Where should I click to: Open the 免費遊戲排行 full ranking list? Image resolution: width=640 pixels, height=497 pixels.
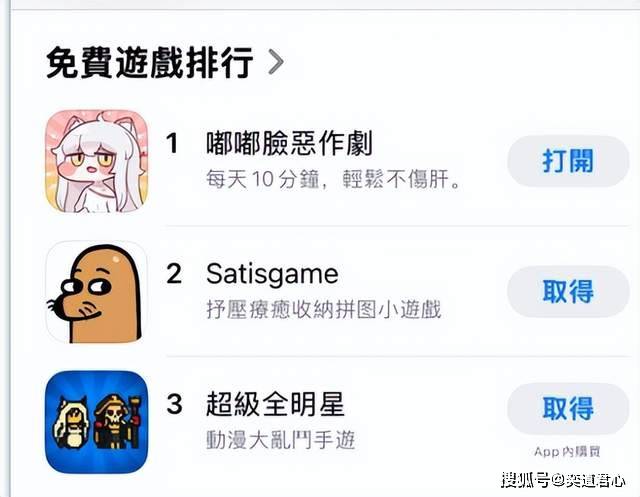pyautogui.click(x=165, y=62)
